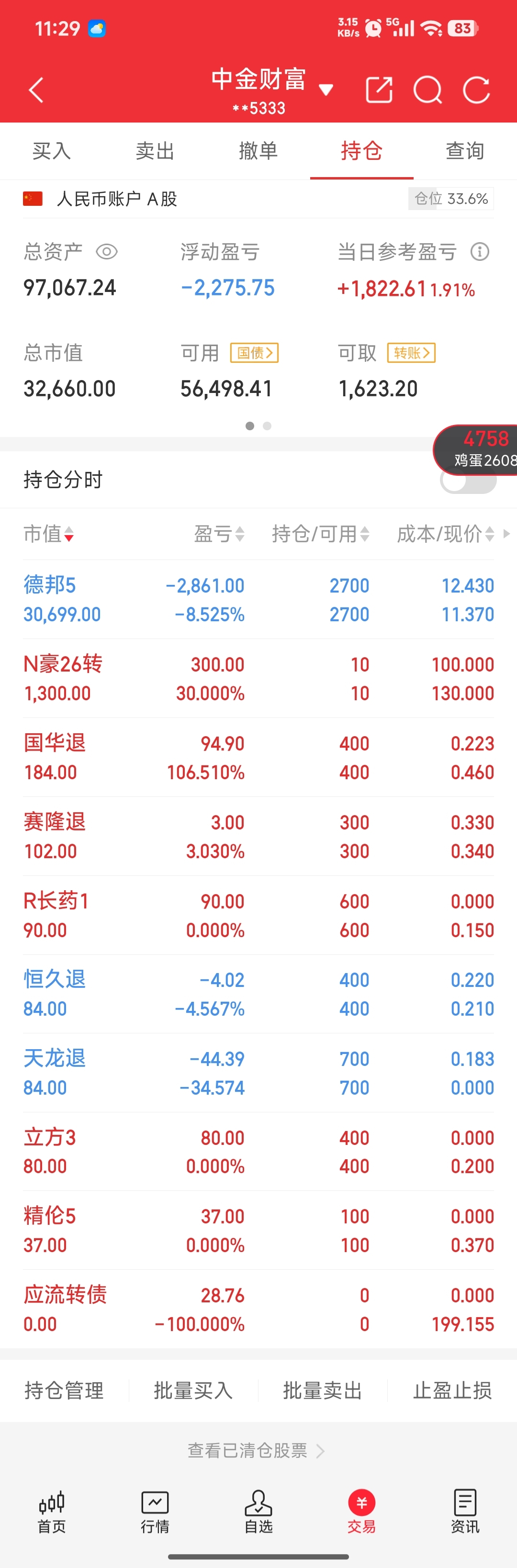Open the 德邦5 holding row
Screen dimensions: 517x1568
click(x=258, y=600)
